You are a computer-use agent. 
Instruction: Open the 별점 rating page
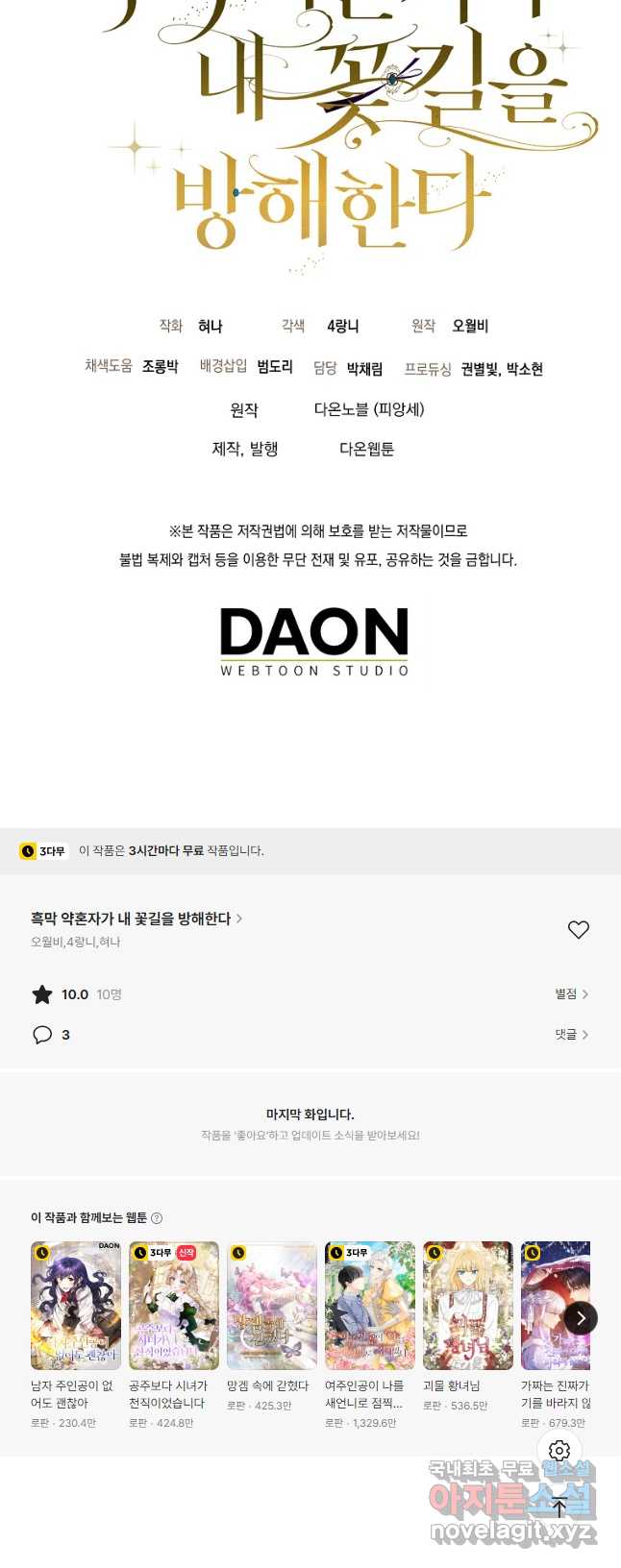point(571,994)
